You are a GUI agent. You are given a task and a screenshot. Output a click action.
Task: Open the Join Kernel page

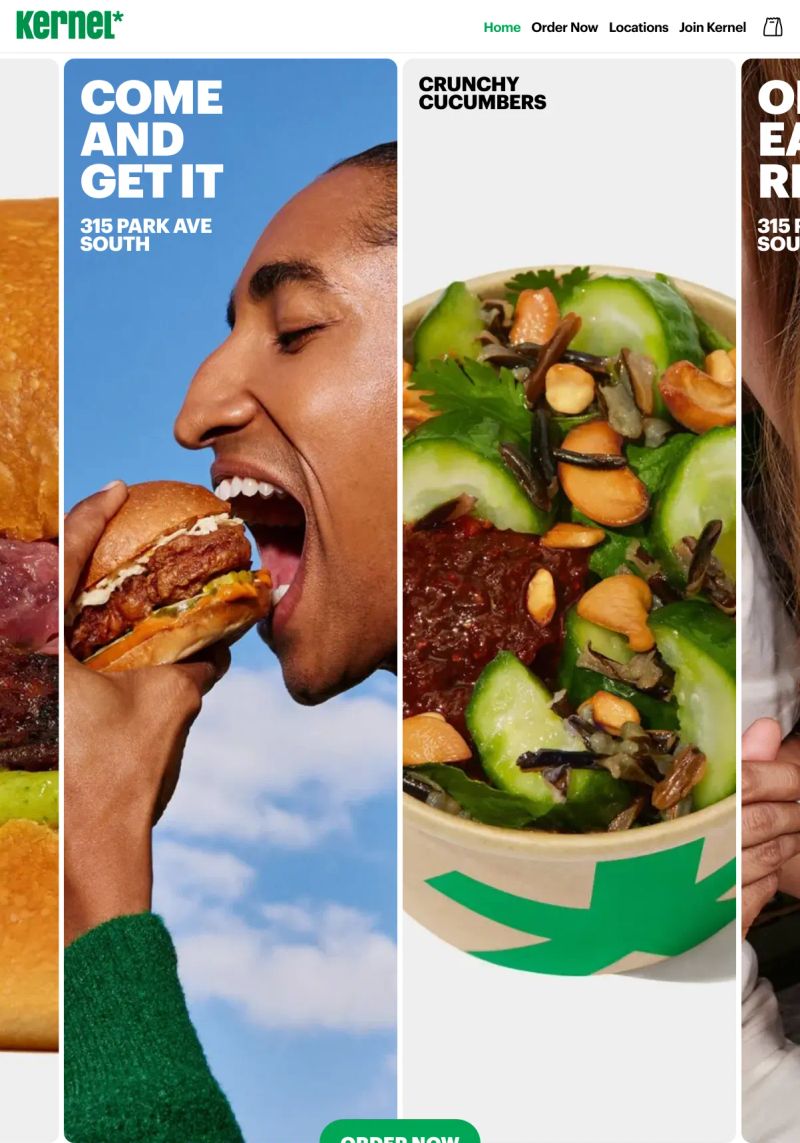(712, 27)
